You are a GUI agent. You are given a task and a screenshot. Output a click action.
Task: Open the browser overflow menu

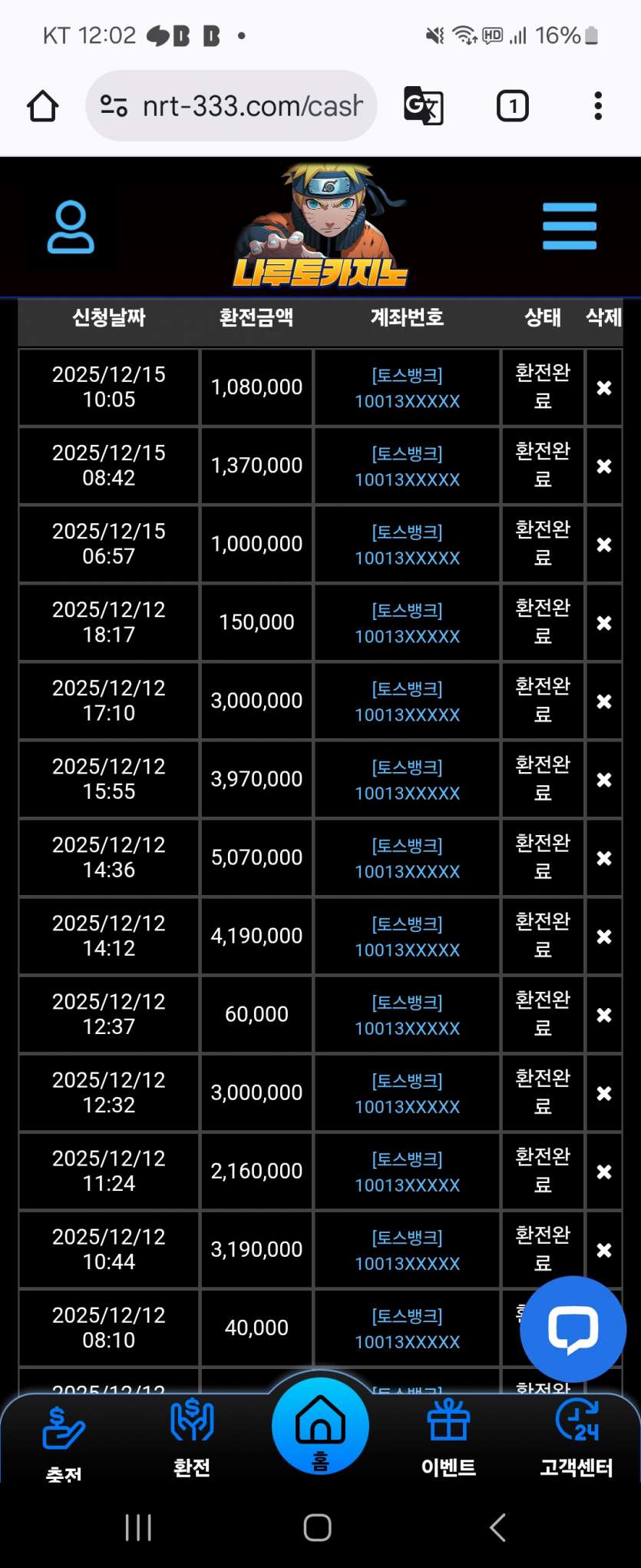597,106
